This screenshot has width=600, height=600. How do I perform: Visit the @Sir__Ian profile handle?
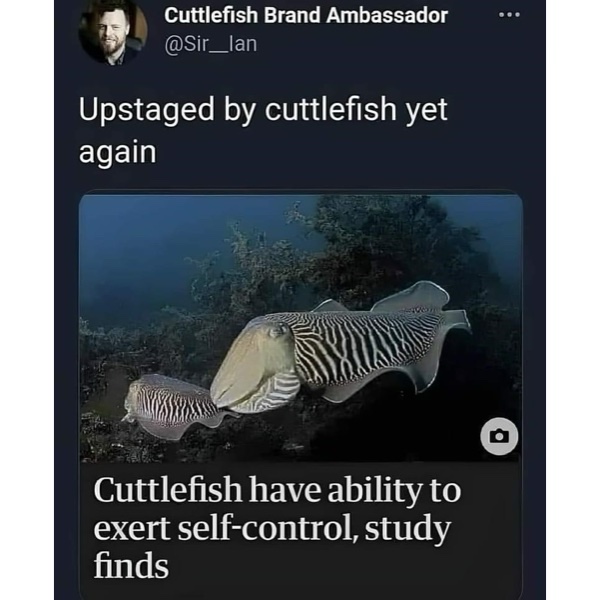pos(203,44)
